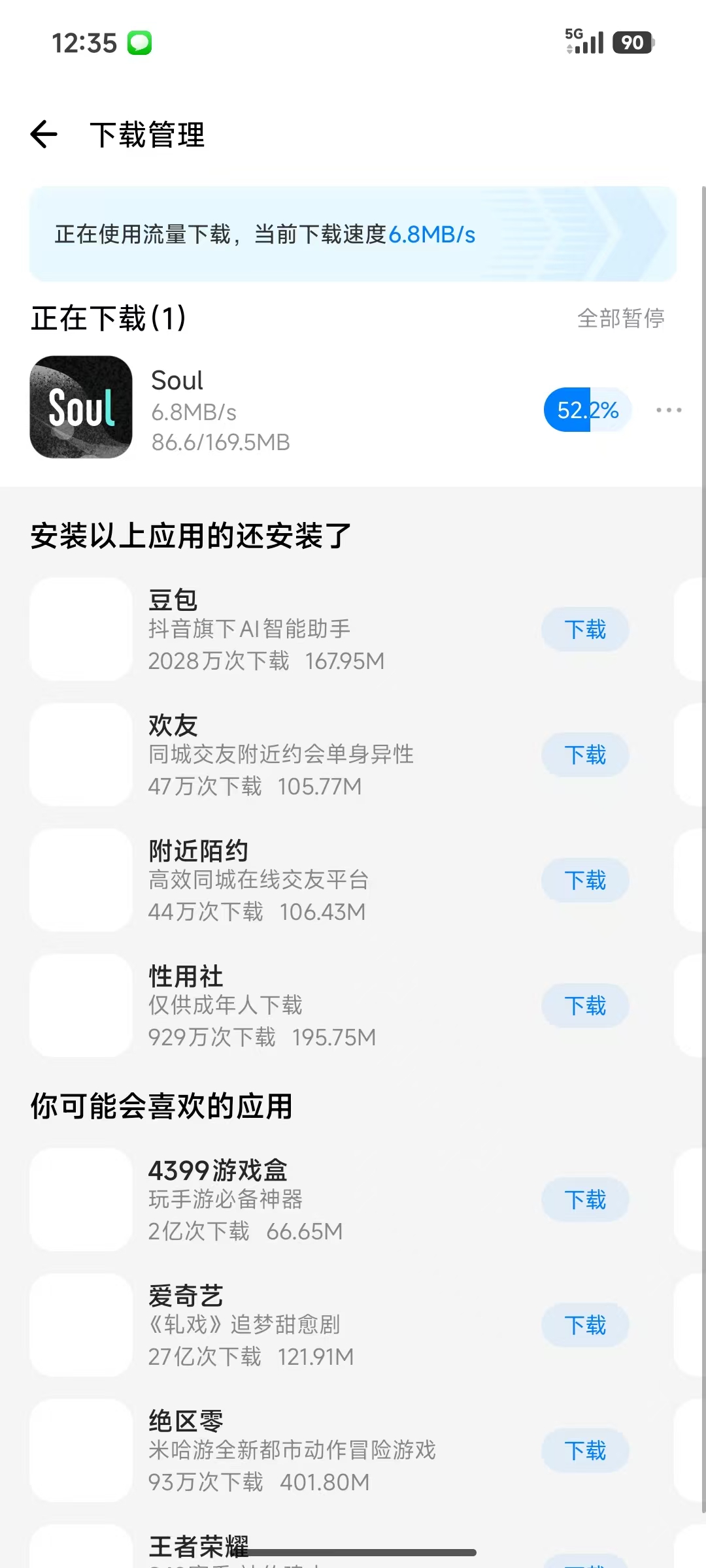Tap the 欢友 app icon
Screen dimensions: 706x1568
tap(80, 755)
